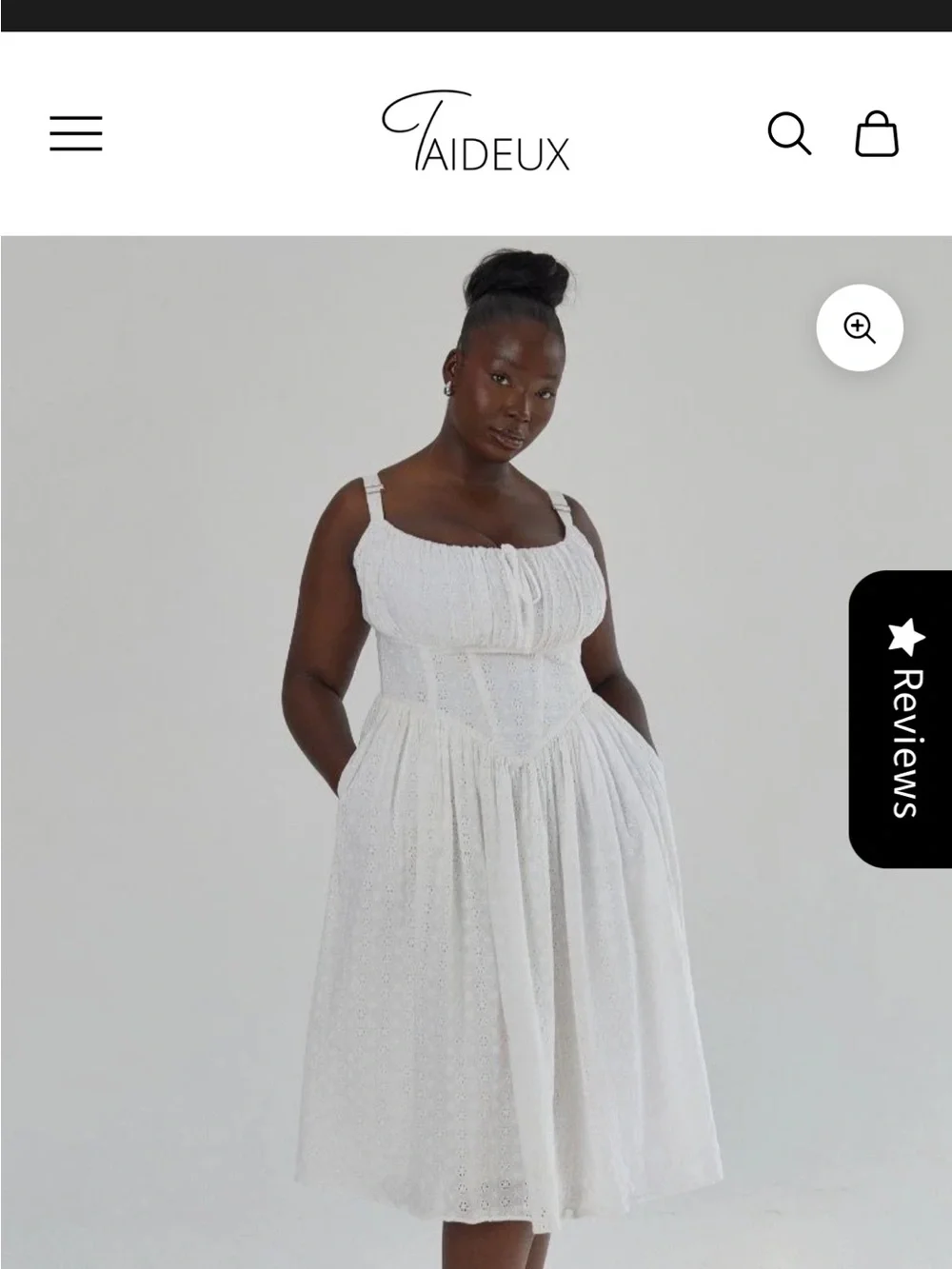Viewport: 952px width, 1269px height.
Task: Open the Reviews side tab
Action: pos(901,719)
